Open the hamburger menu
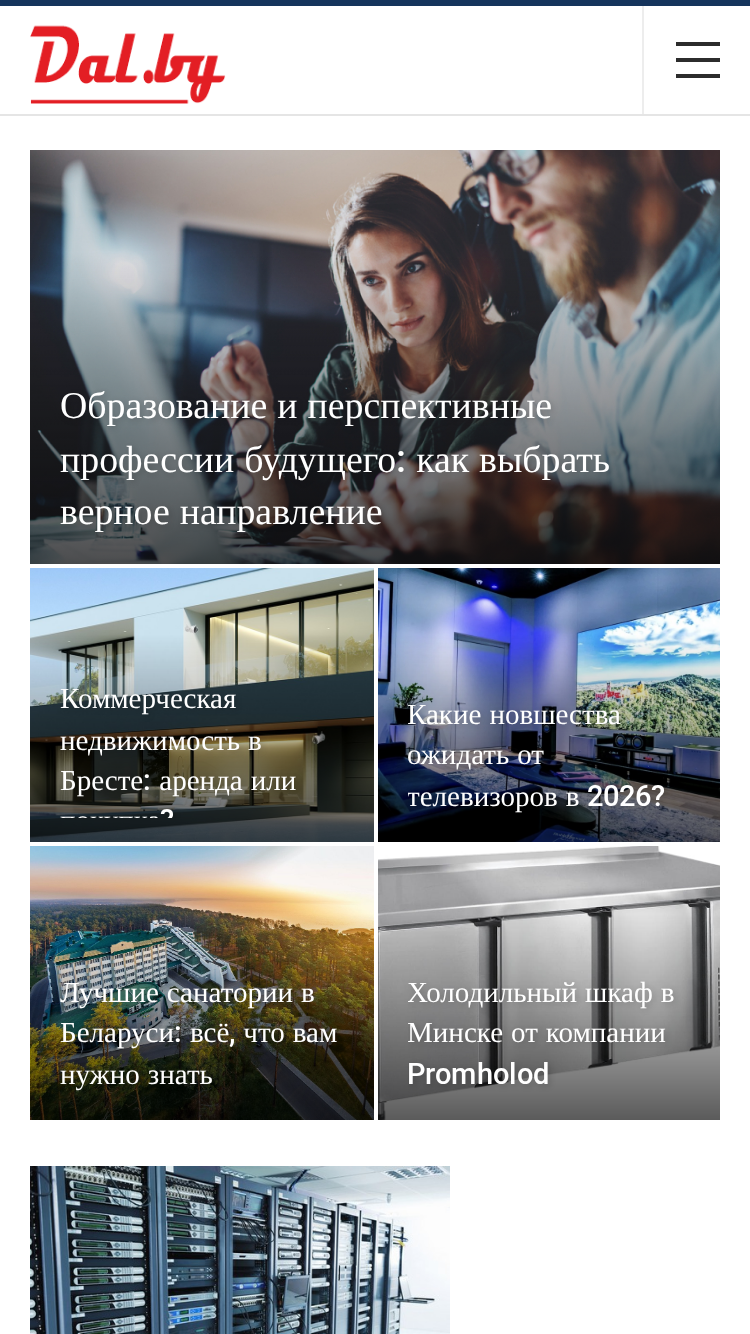750x1334 pixels. coord(697,60)
